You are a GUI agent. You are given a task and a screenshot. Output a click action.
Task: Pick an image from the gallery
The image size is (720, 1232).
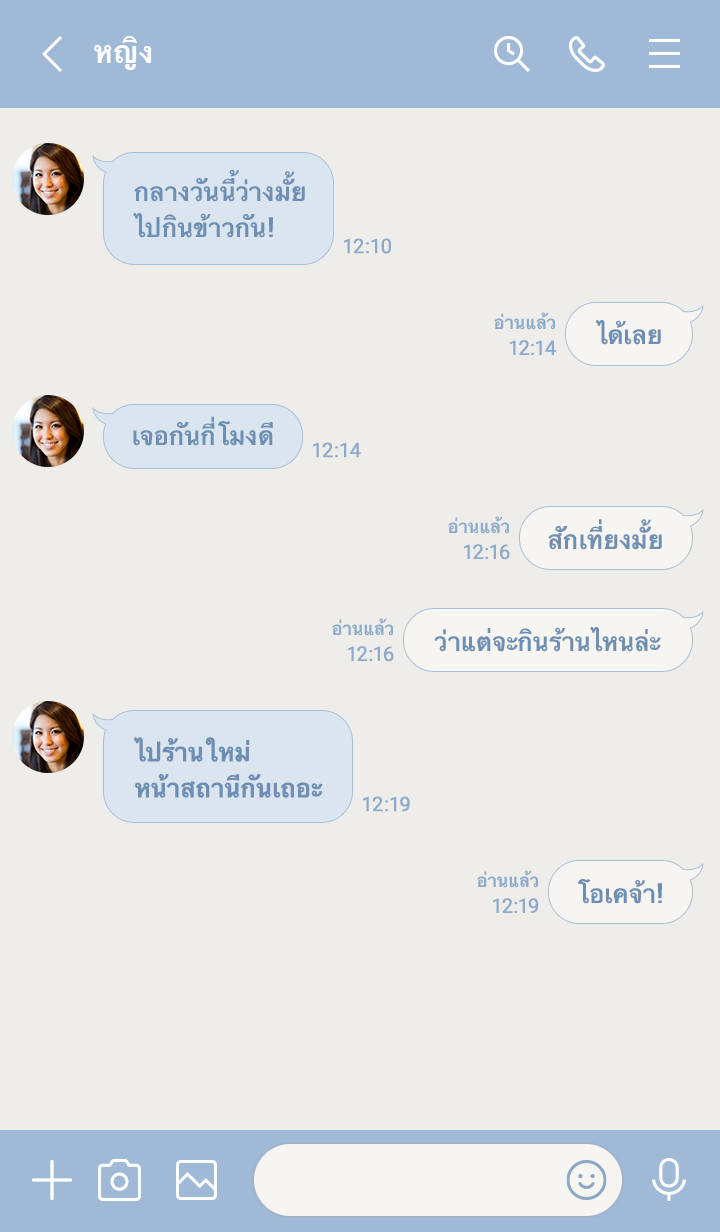point(196,1181)
